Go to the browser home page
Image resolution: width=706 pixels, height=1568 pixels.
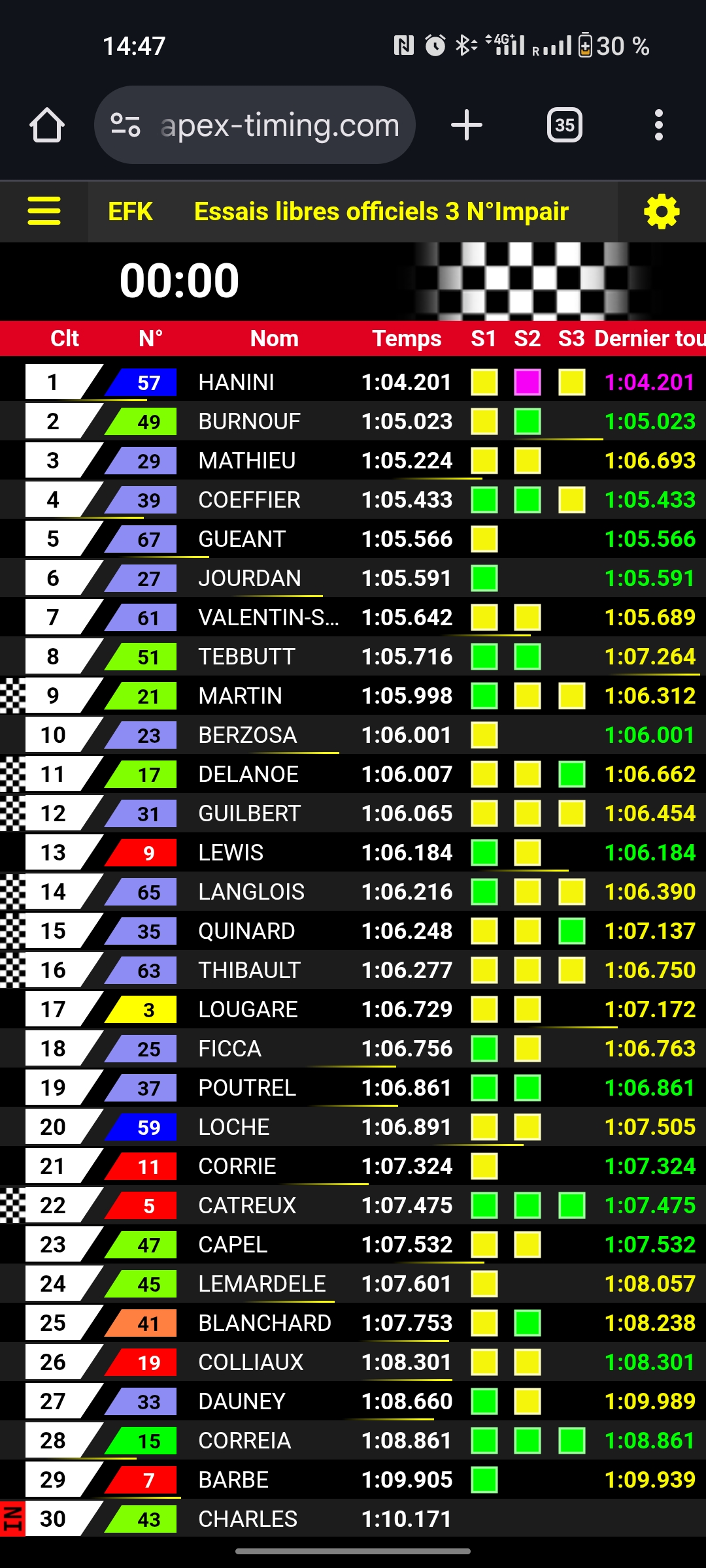click(47, 125)
